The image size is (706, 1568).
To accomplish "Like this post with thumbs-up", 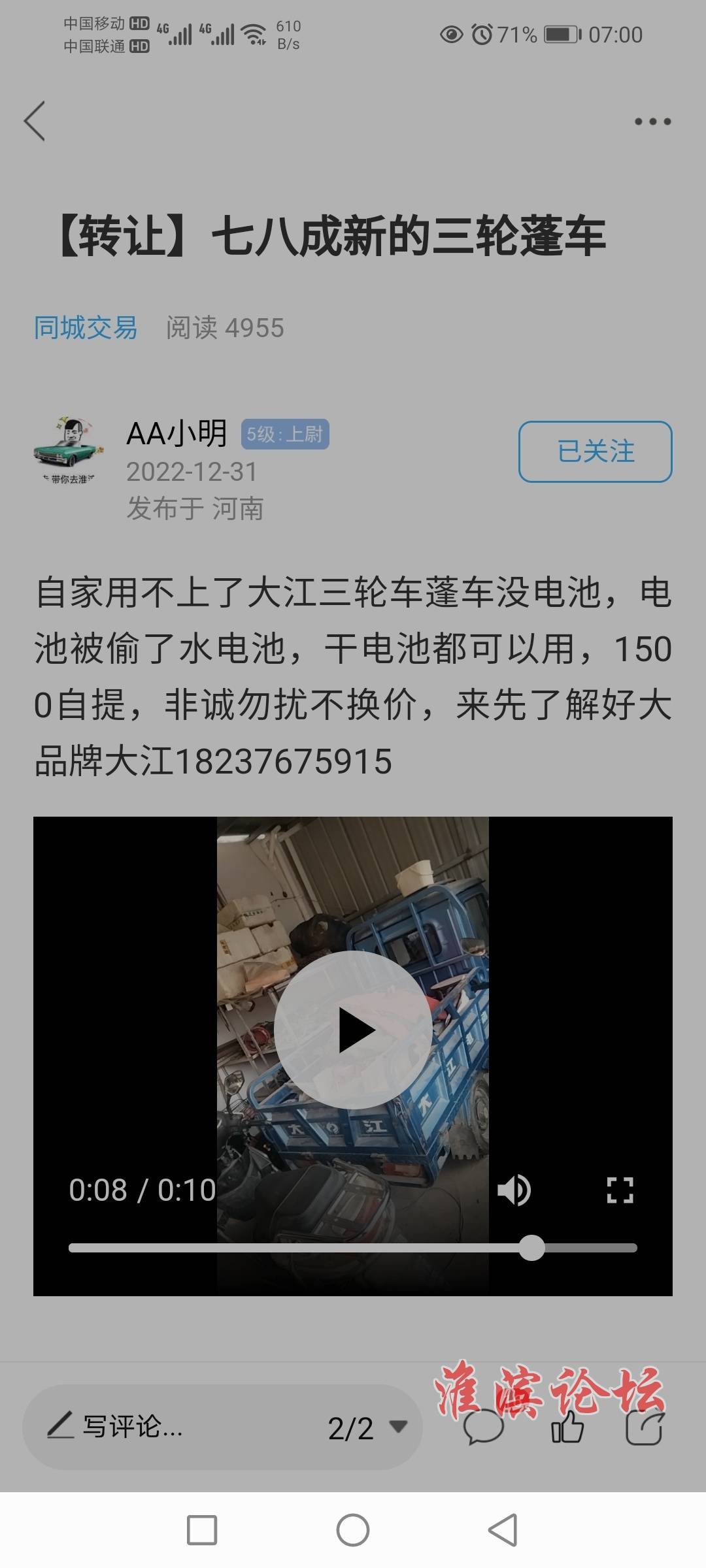I will [x=567, y=1428].
